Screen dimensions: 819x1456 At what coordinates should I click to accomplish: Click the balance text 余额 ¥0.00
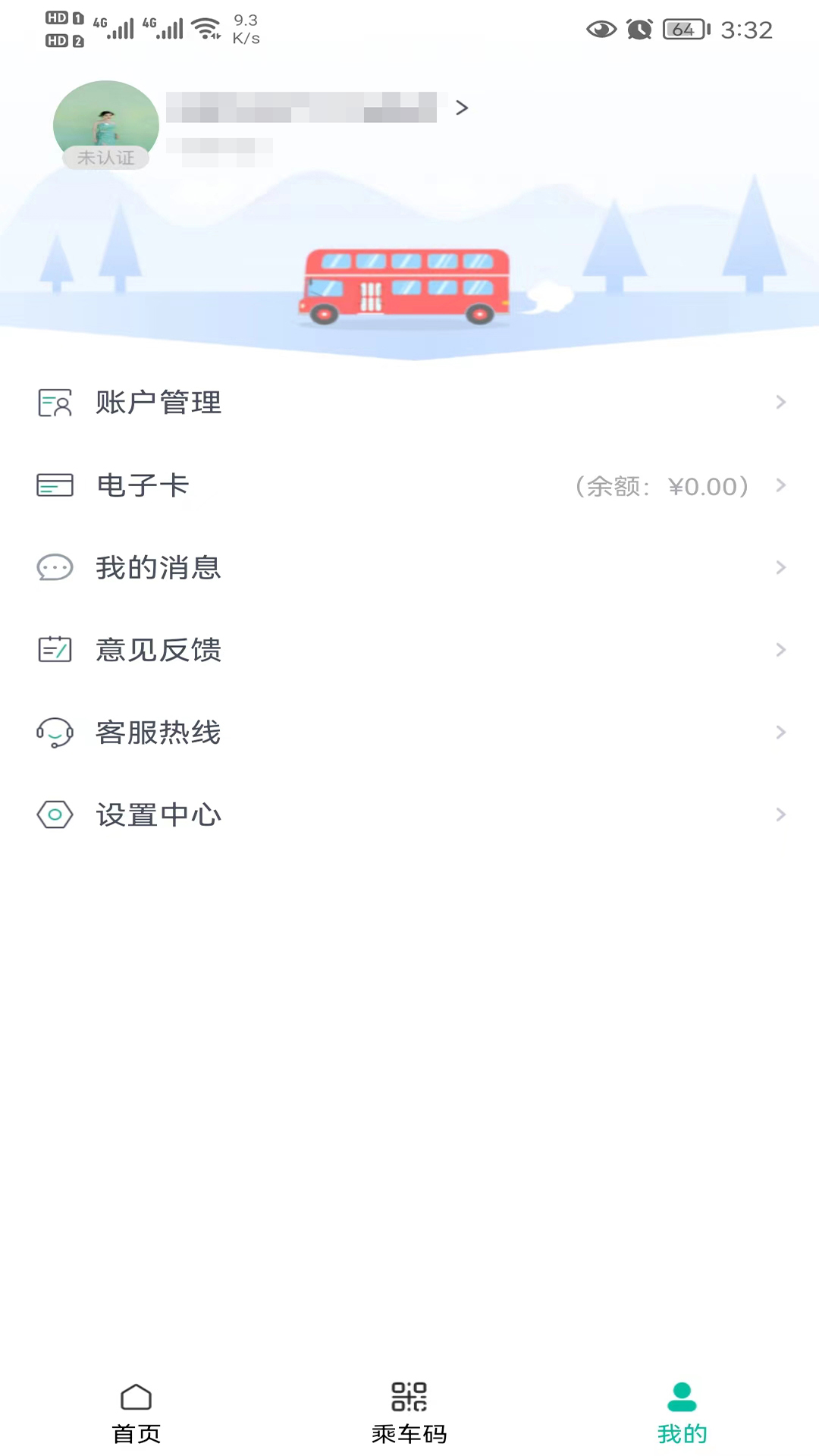click(664, 486)
